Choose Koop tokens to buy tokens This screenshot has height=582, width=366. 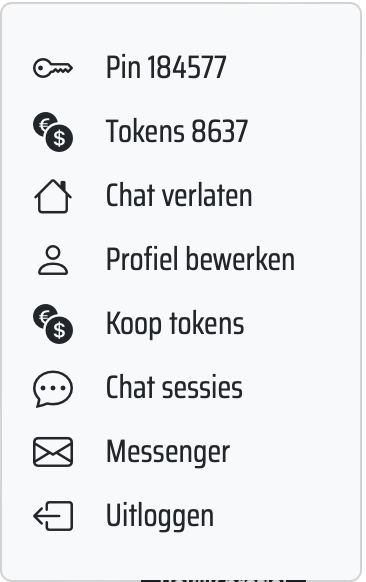pos(181,324)
